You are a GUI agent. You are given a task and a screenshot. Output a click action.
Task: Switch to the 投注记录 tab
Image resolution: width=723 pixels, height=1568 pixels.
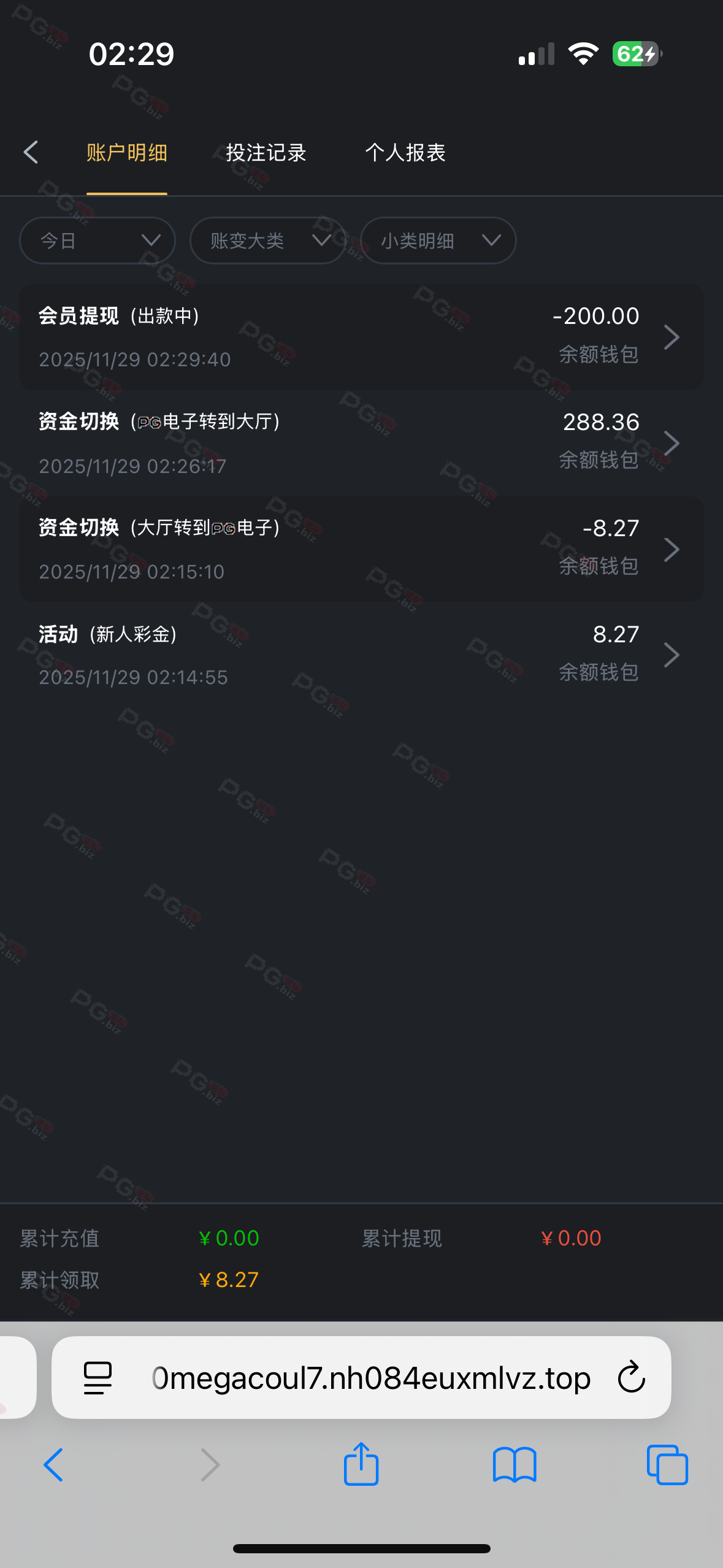(266, 153)
